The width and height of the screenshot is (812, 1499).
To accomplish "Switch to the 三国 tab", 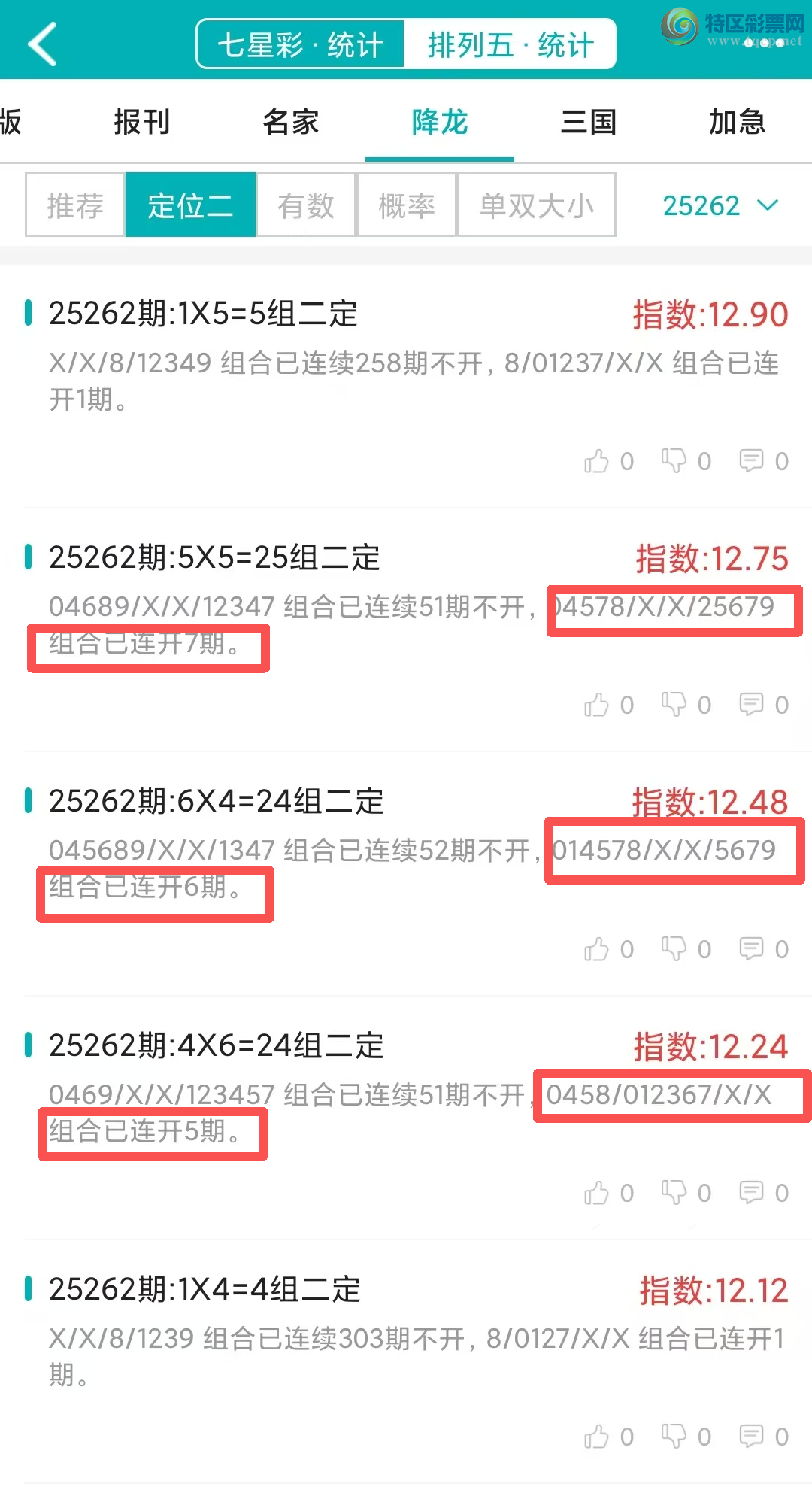I will 589,122.
